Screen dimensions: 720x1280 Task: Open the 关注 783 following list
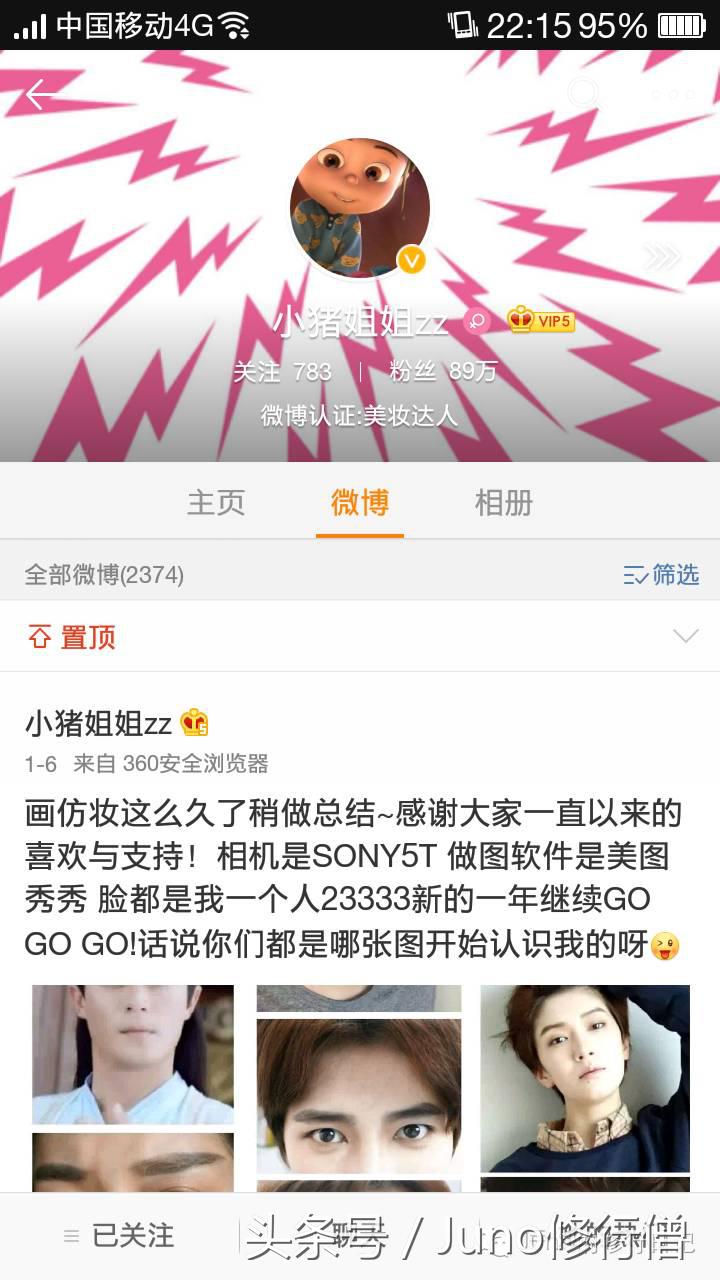[x=282, y=372]
